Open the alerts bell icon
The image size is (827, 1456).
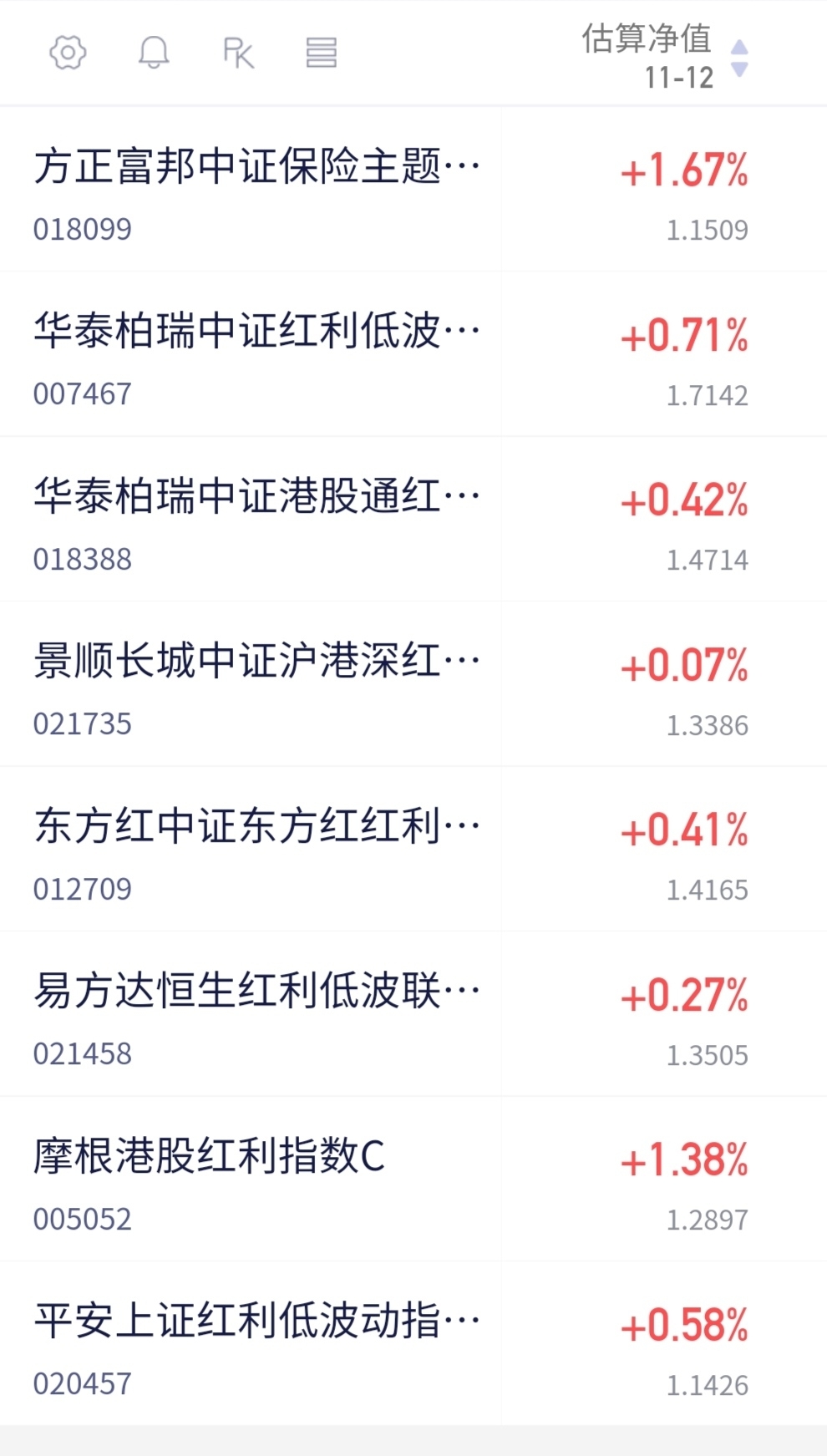(x=154, y=53)
